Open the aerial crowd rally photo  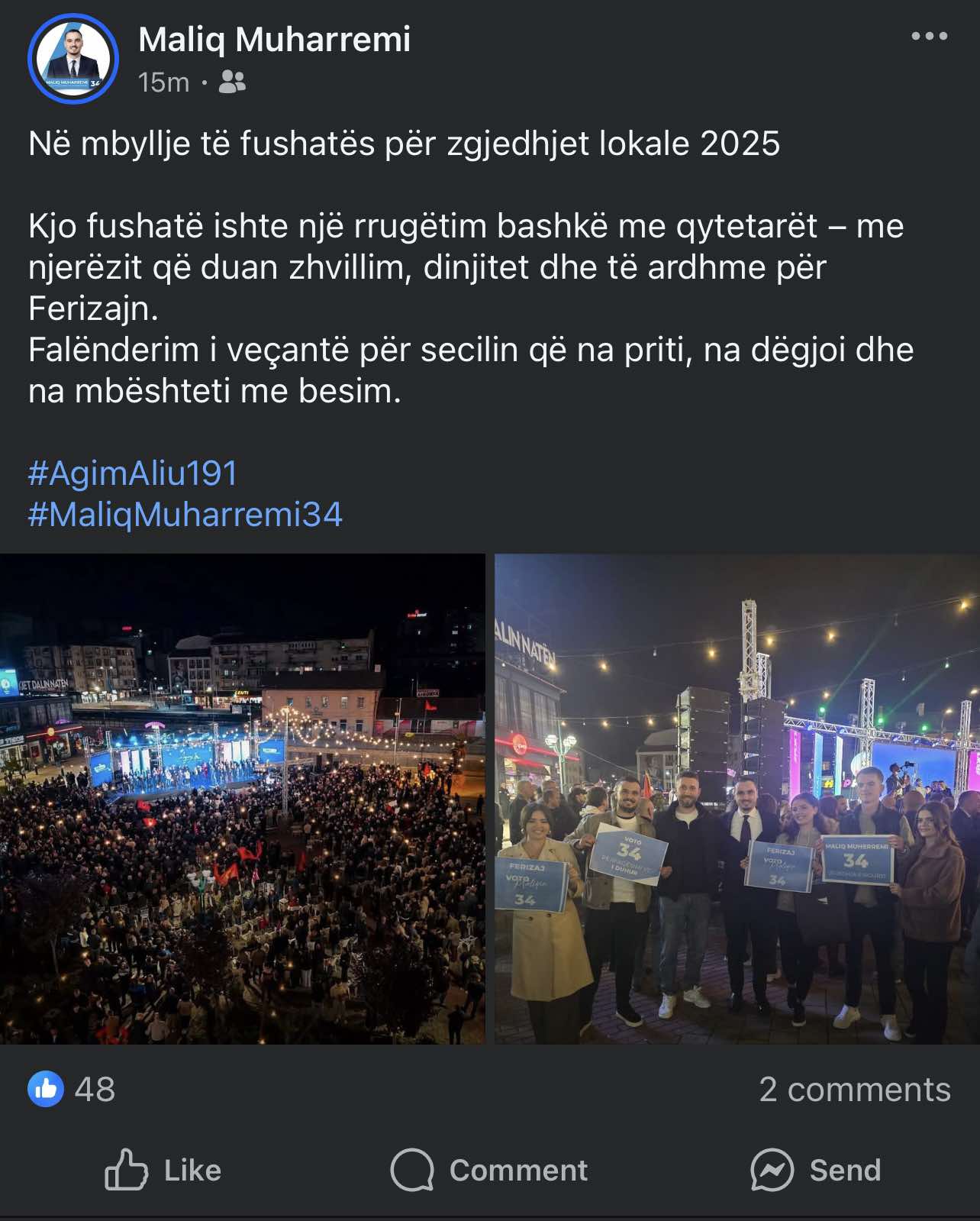point(242,798)
